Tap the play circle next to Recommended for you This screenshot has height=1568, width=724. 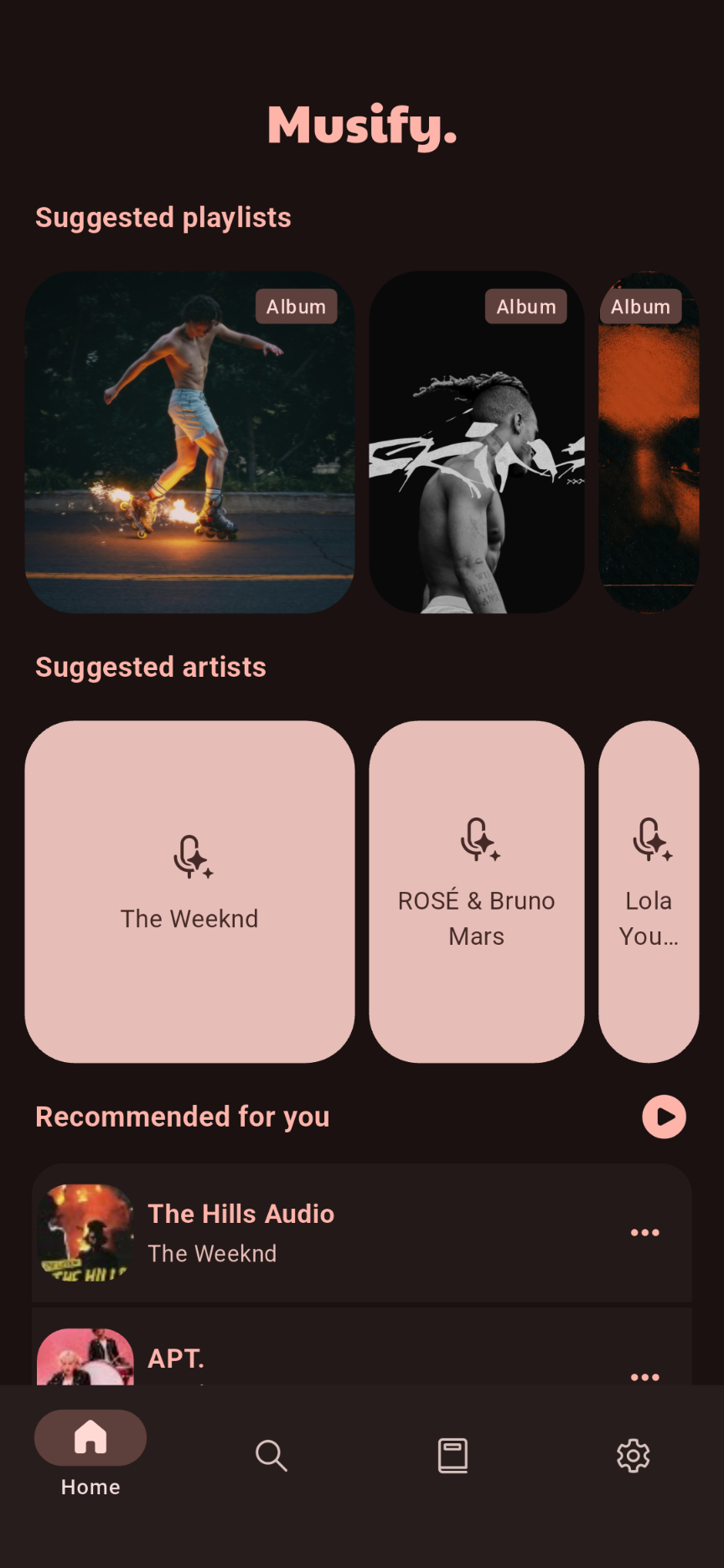[665, 1117]
